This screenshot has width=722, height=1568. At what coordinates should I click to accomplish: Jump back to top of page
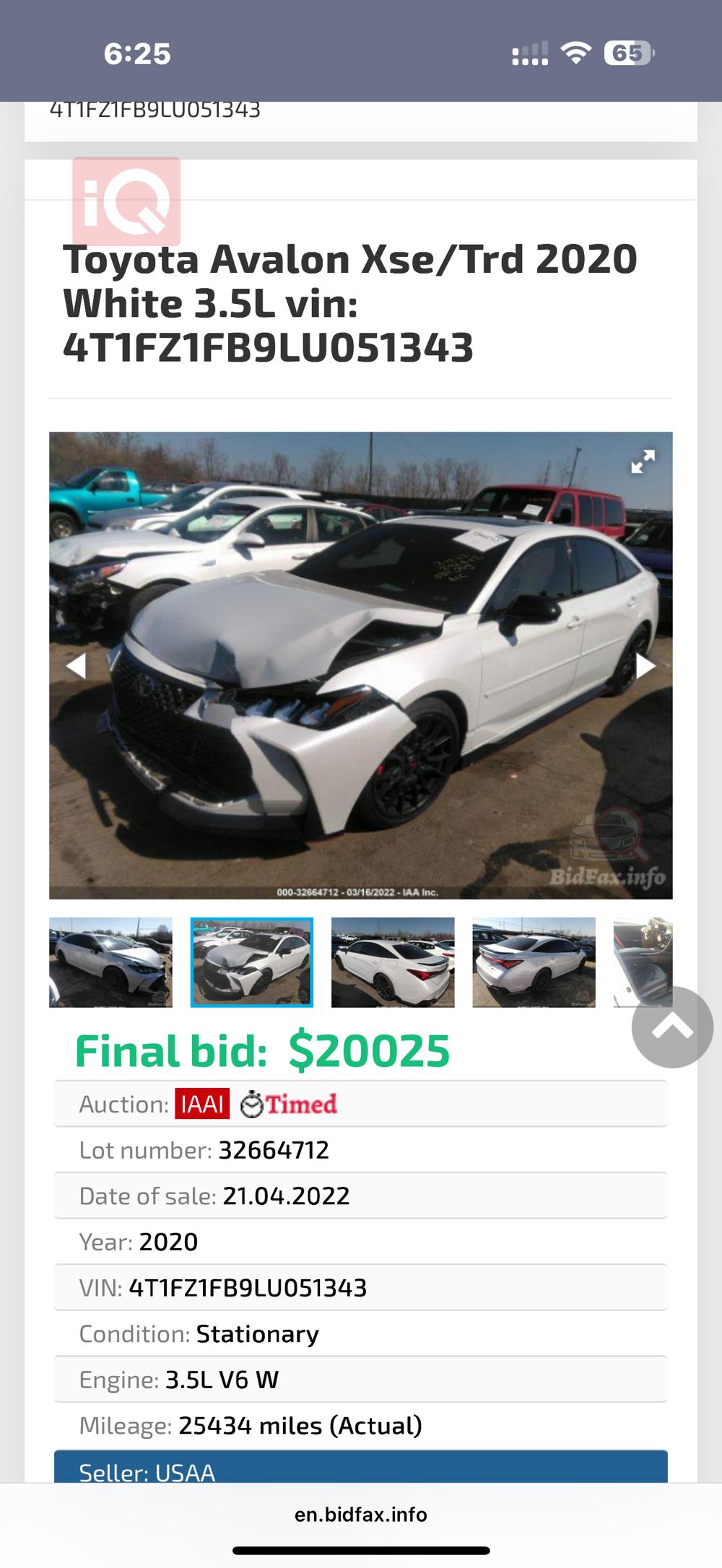click(671, 1027)
